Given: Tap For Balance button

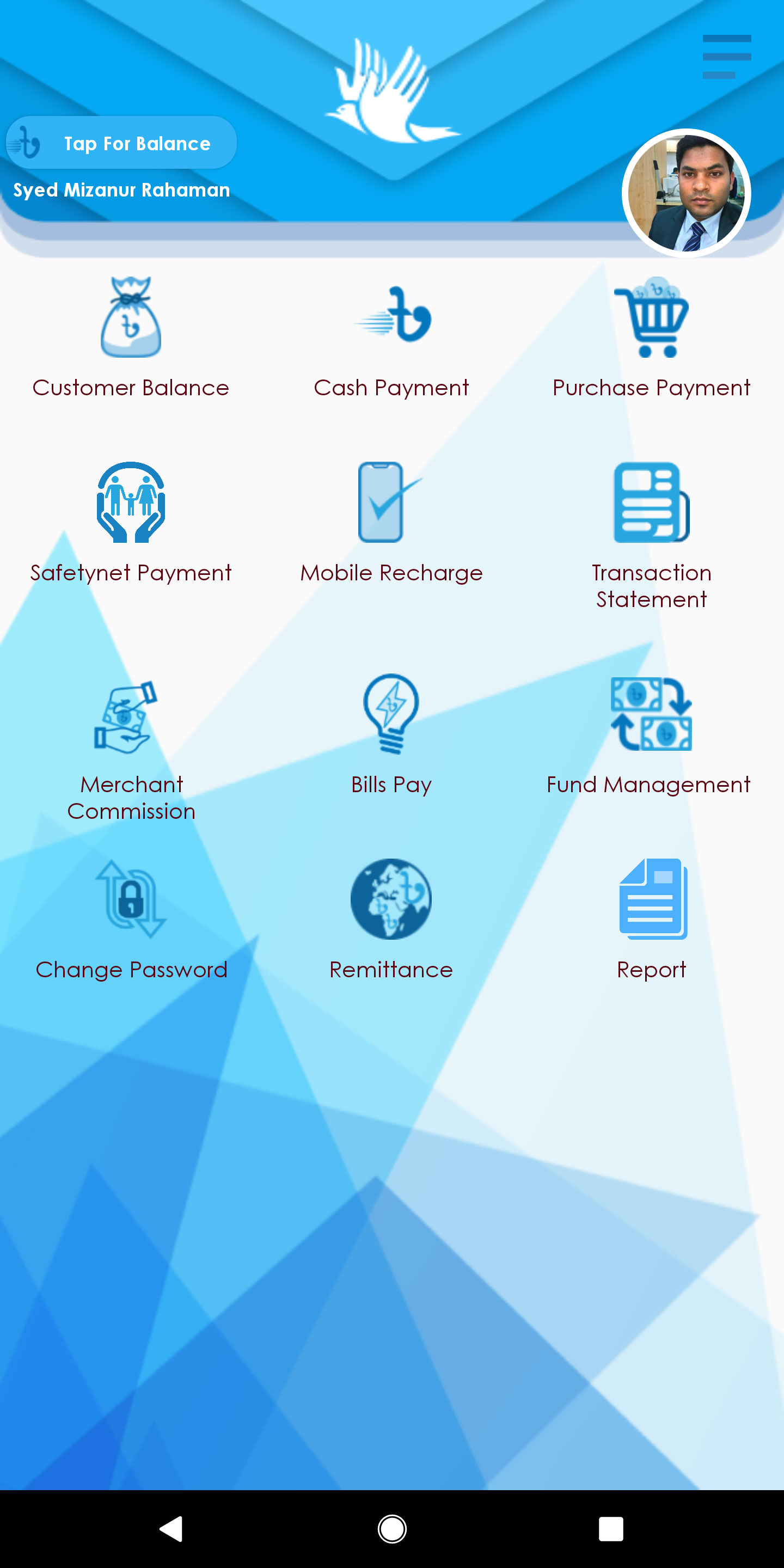Looking at the screenshot, I should pos(121,143).
